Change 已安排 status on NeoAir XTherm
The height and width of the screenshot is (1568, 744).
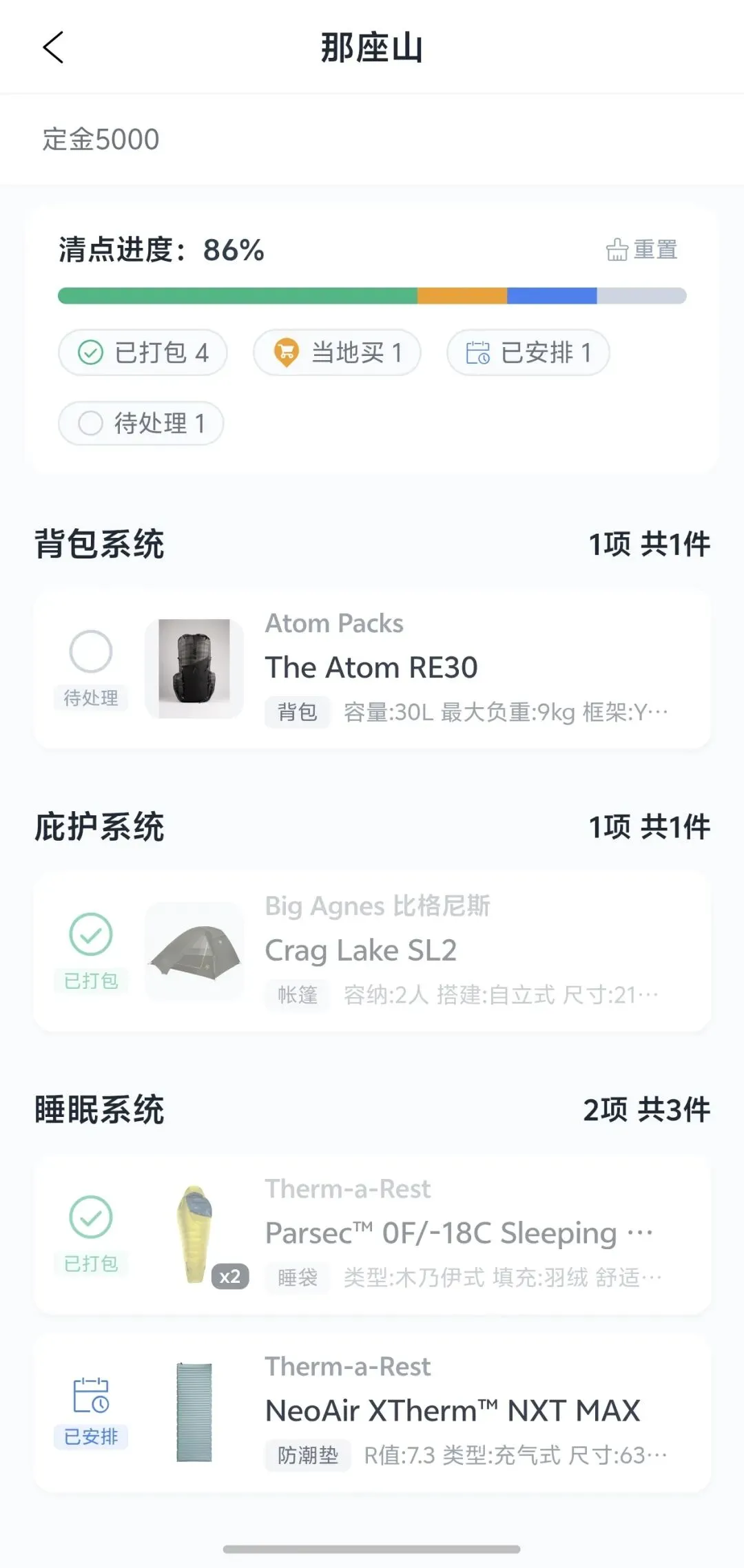pos(91,1397)
